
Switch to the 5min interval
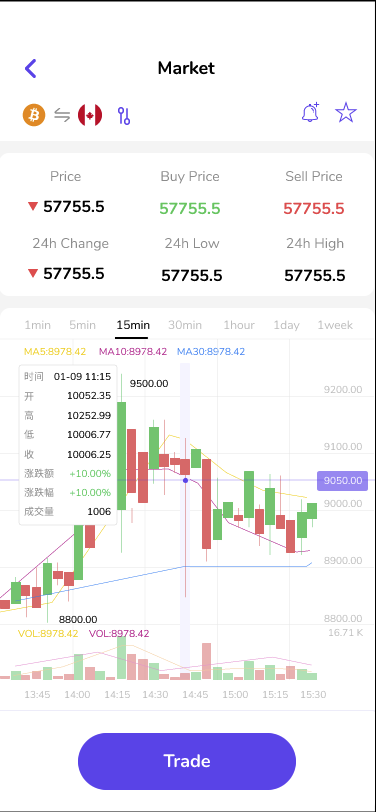pos(83,325)
